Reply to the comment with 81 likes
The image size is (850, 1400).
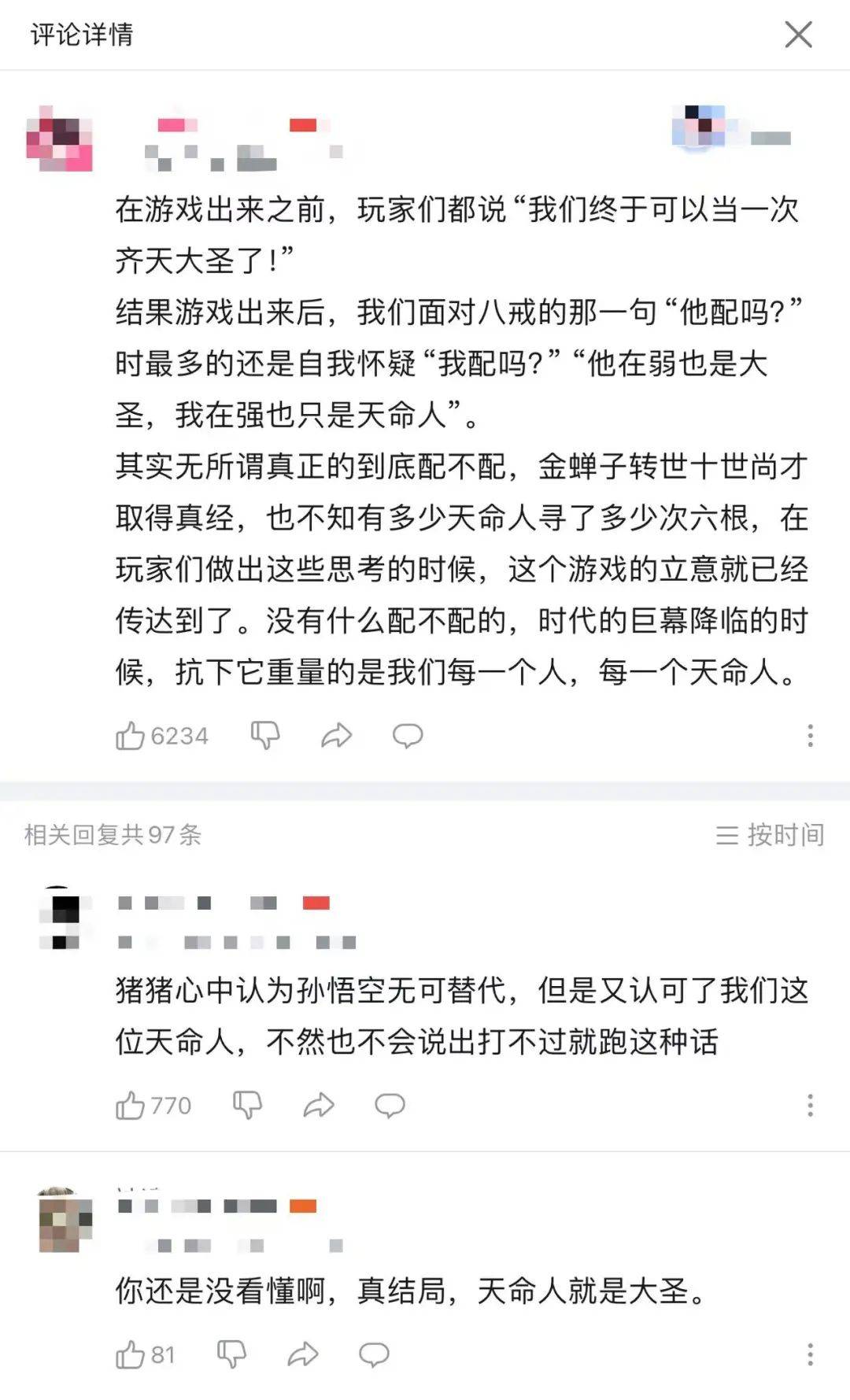[x=374, y=1354]
